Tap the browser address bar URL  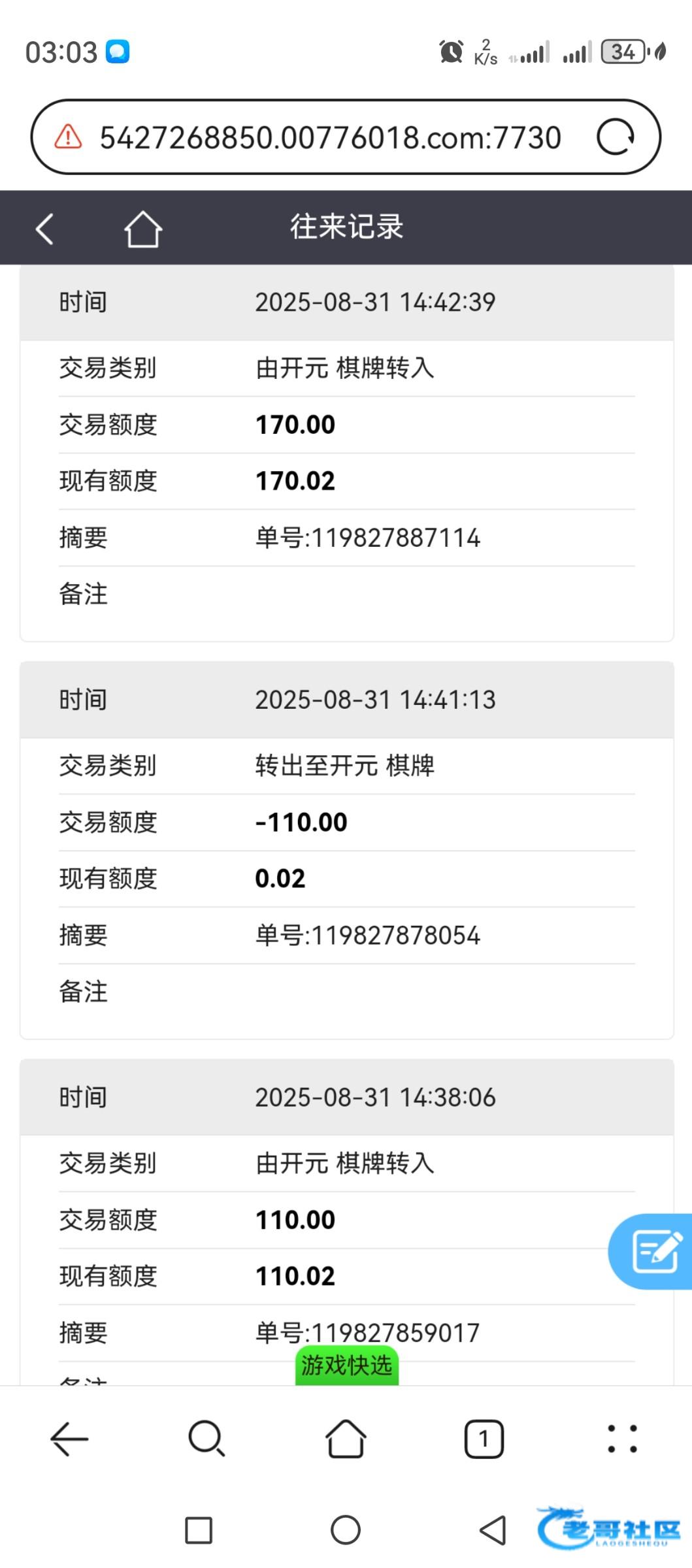pos(330,138)
